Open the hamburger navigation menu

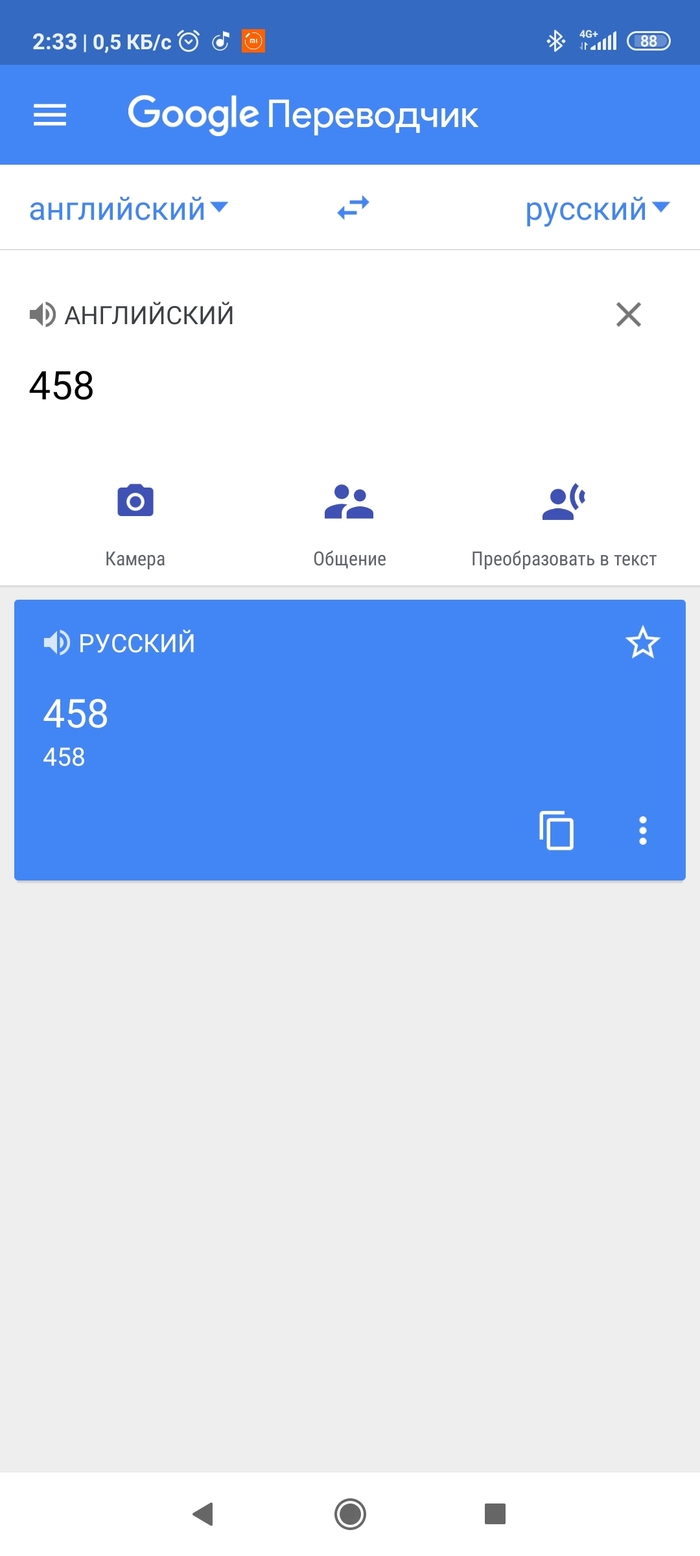point(50,115)
